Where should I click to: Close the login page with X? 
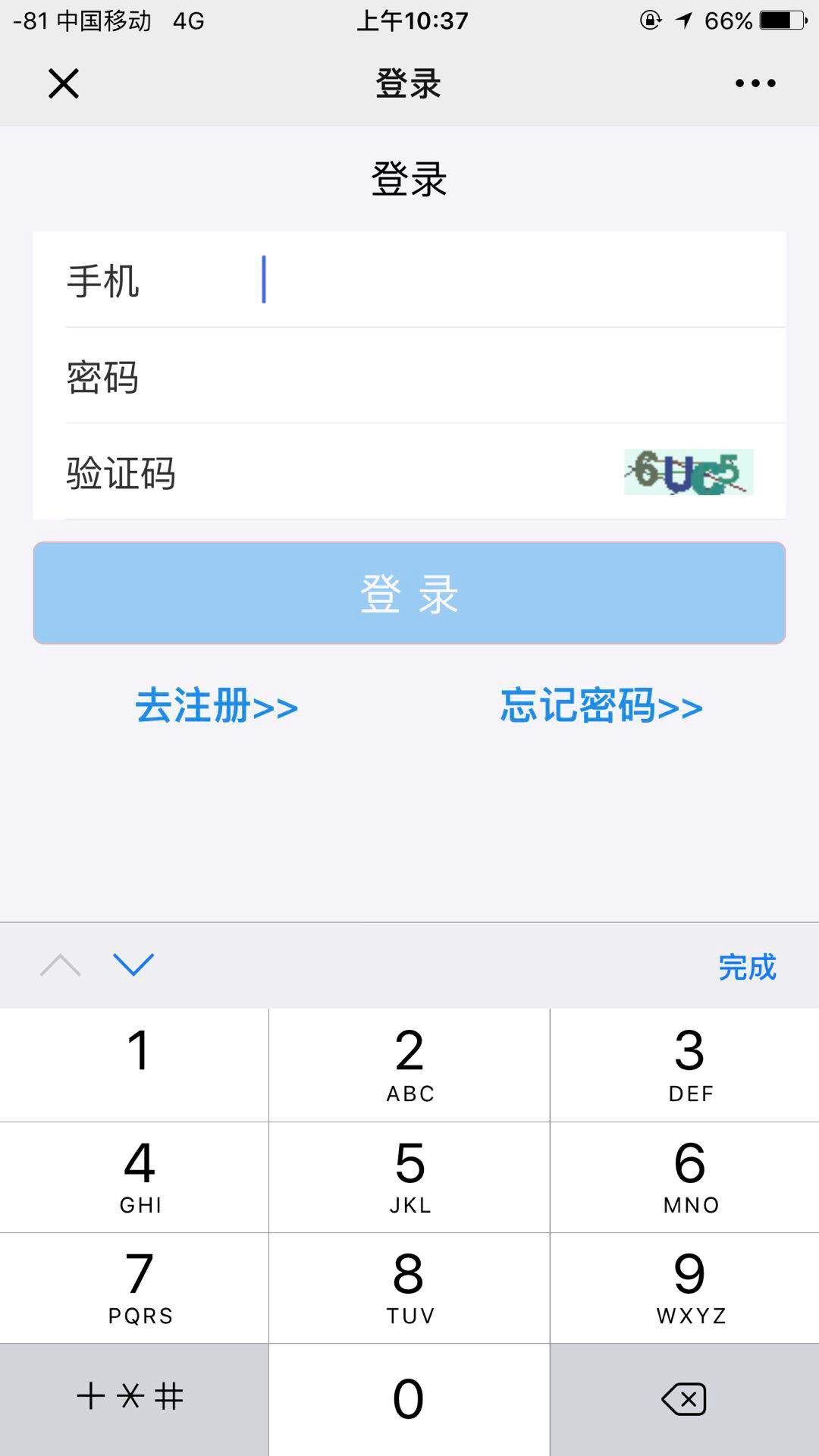tap(64, 83)
